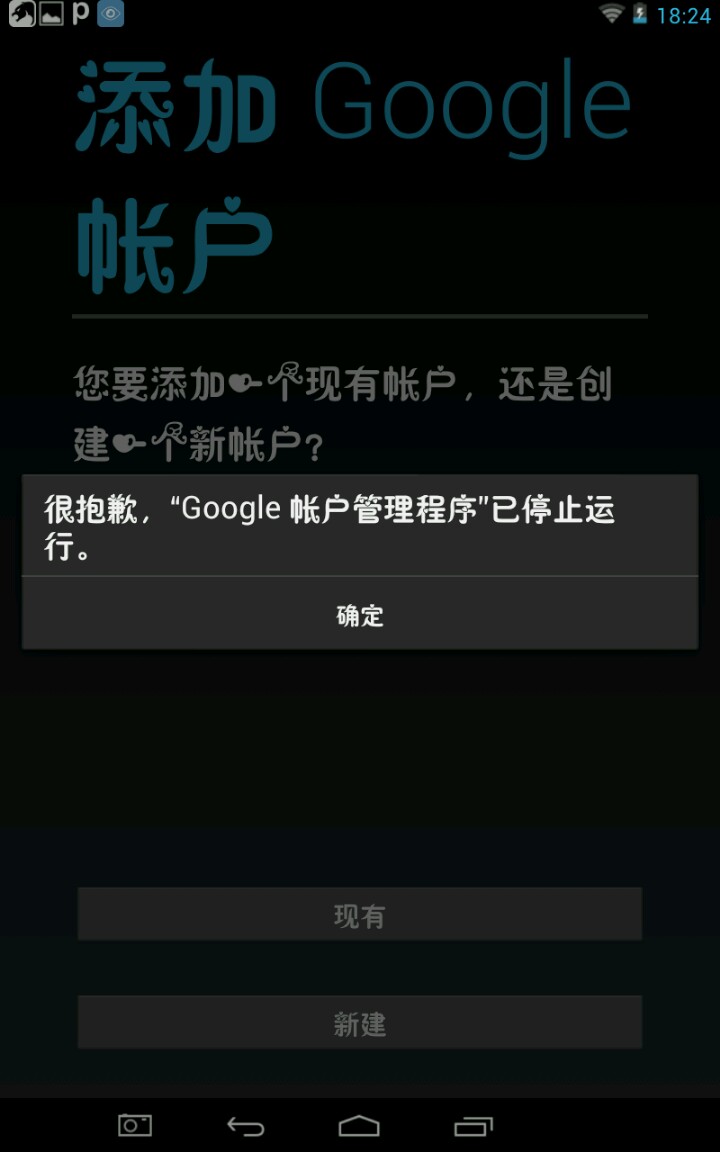The width and height of the screenshot is (720, 1152).
Task: Go back with the navigation back button
Action: [246, 1126]
